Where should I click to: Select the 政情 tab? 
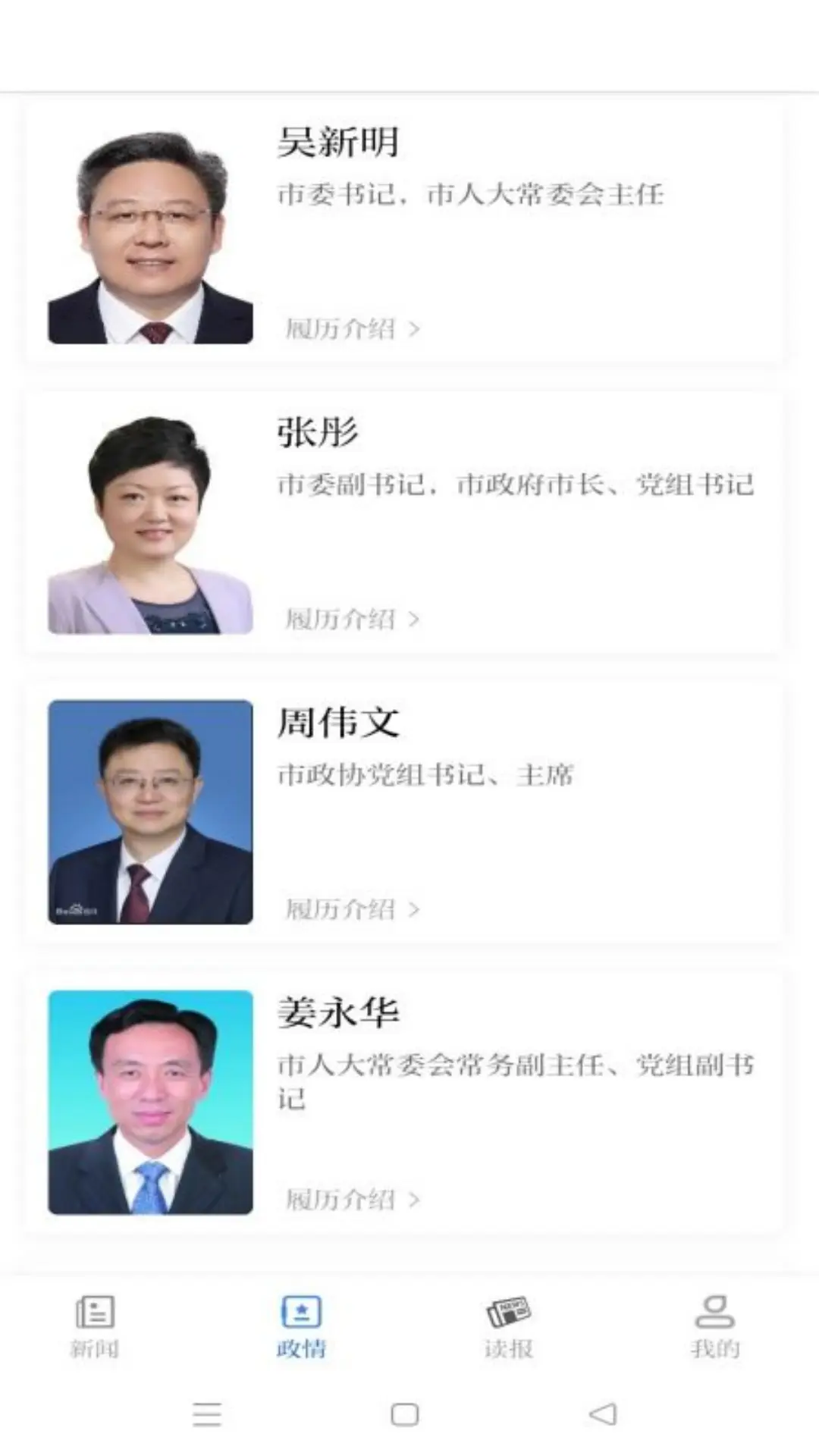coord(301,1326)
